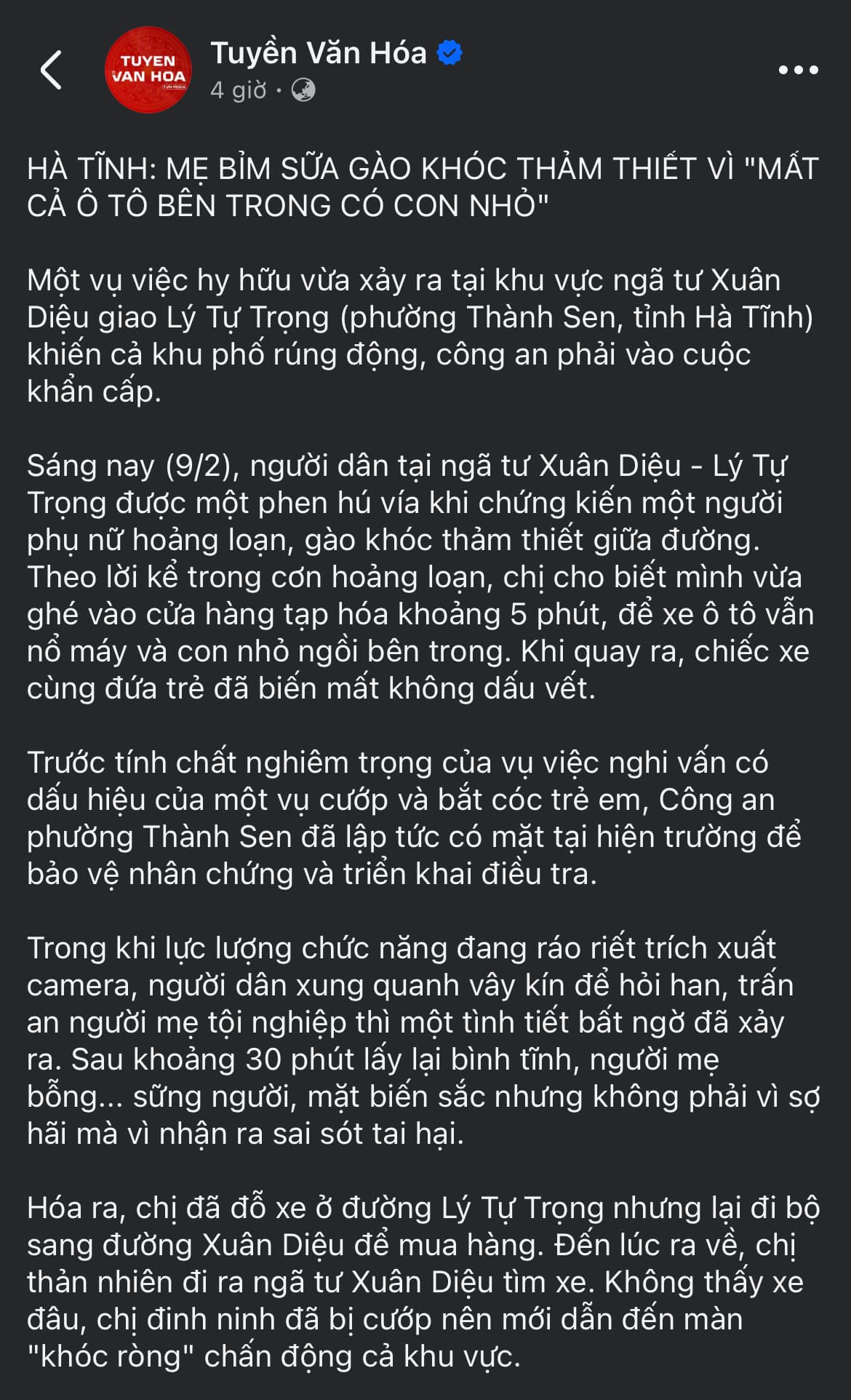Visit the Tuyền Văn Hóa page name
This screenshot has height=1400, width=851.
[318, 53]
